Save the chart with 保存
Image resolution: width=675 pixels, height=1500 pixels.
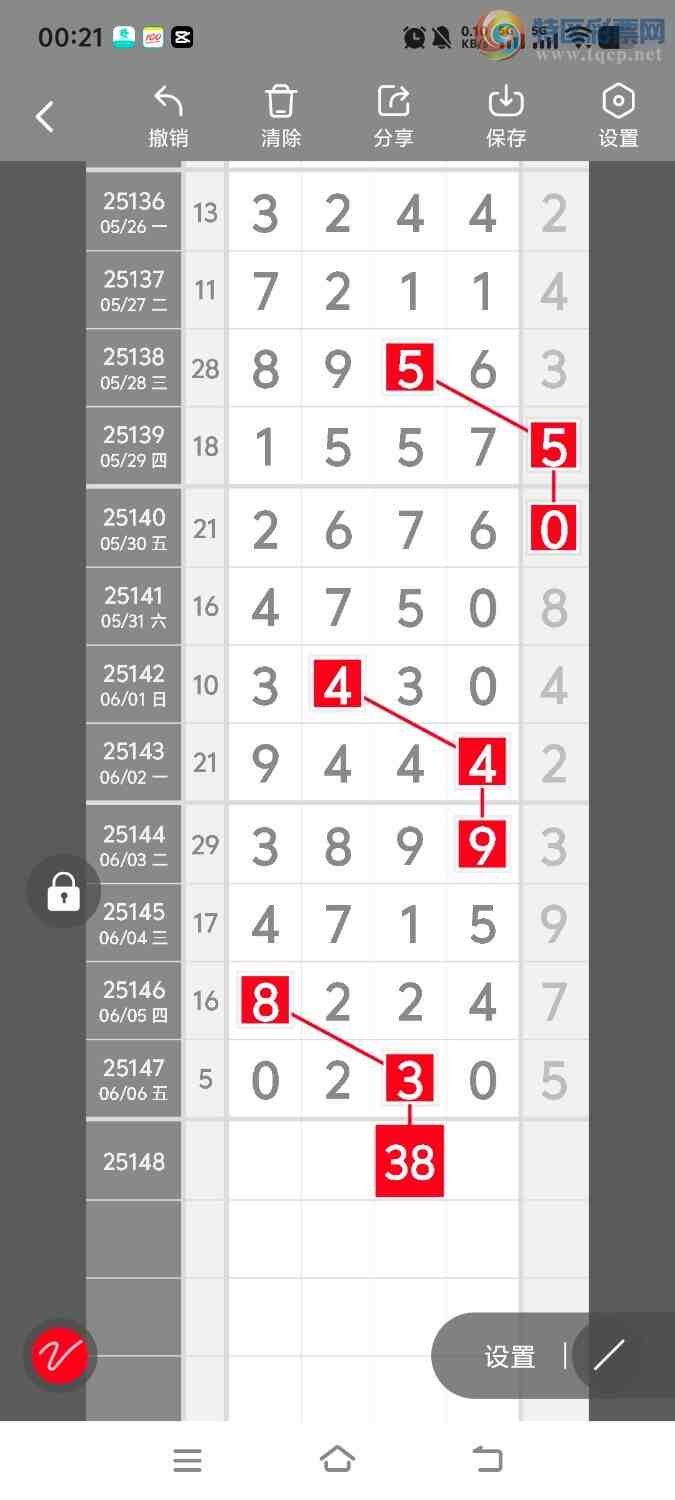coord(506,116)
